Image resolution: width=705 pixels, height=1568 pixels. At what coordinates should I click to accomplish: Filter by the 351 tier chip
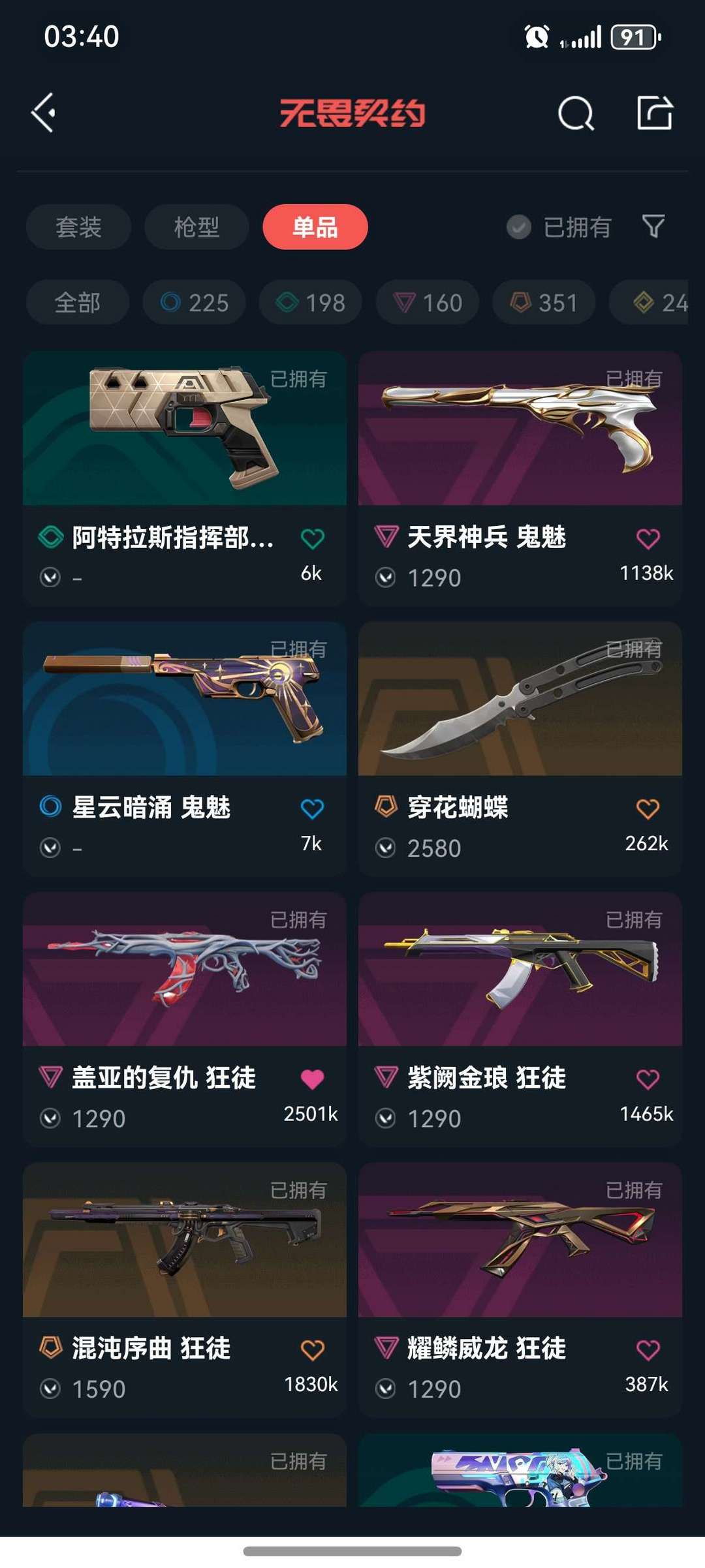point(544,302)
